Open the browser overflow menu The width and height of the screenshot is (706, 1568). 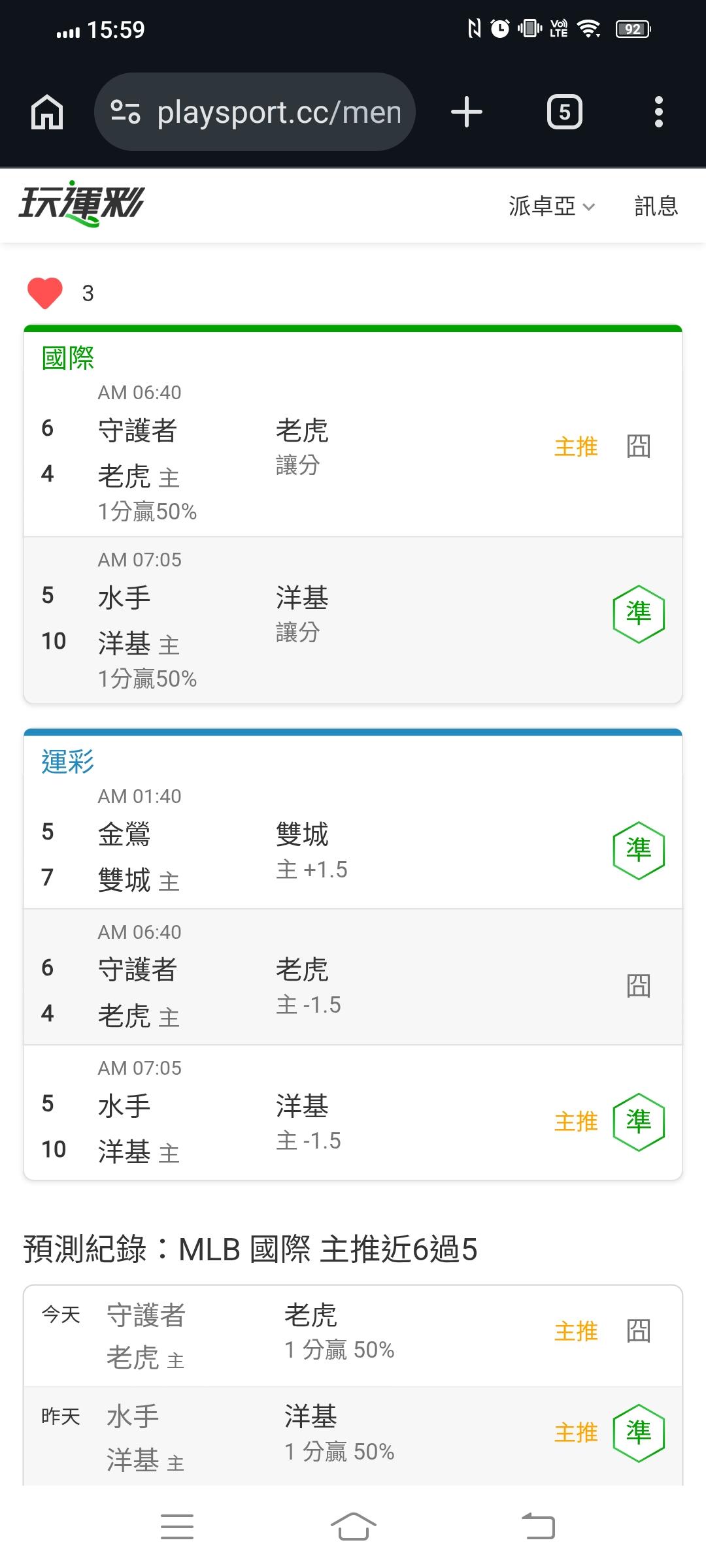pyautogui.click(x=658, y=112)
